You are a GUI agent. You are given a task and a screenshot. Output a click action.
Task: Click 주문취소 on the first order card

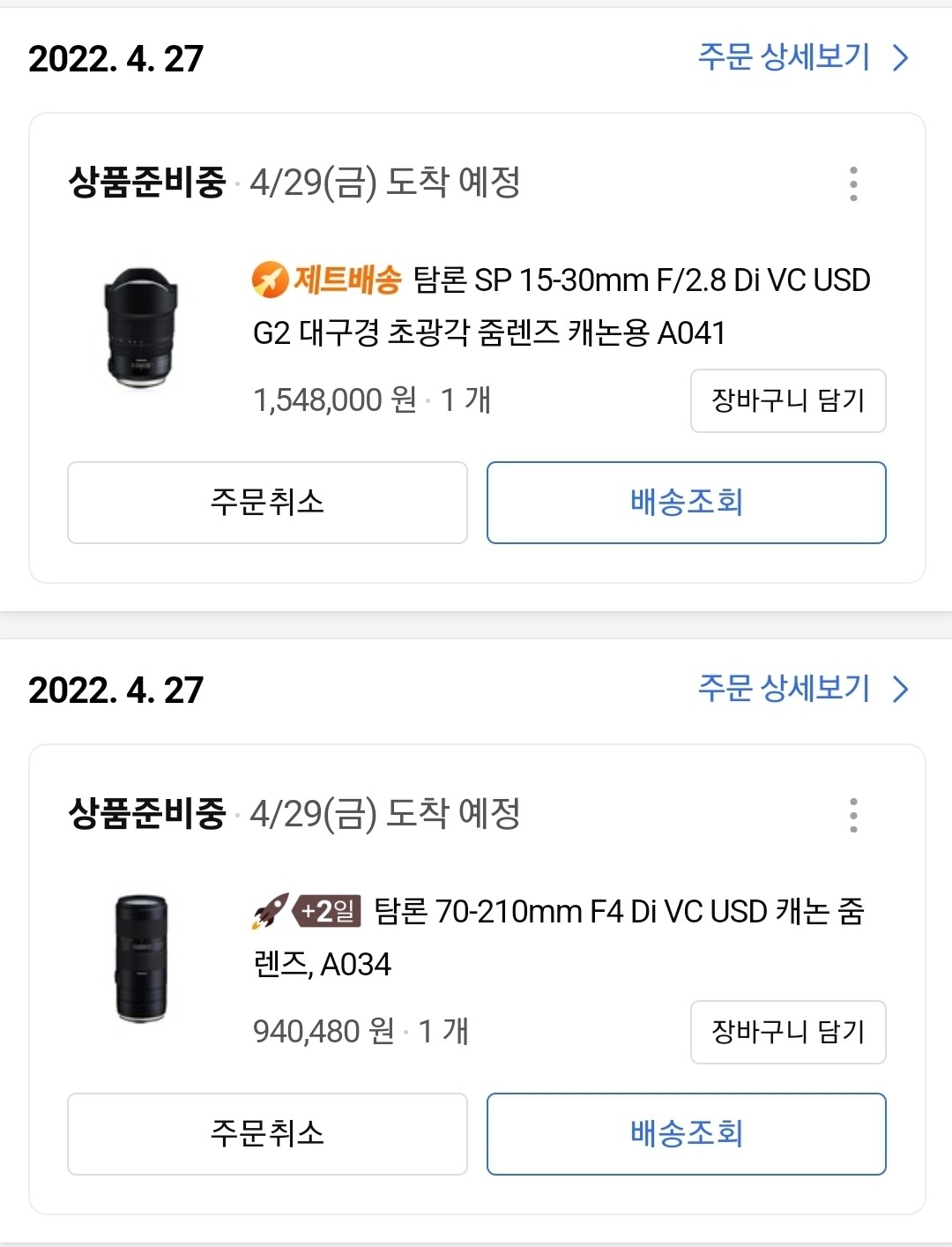click(266, 503)
